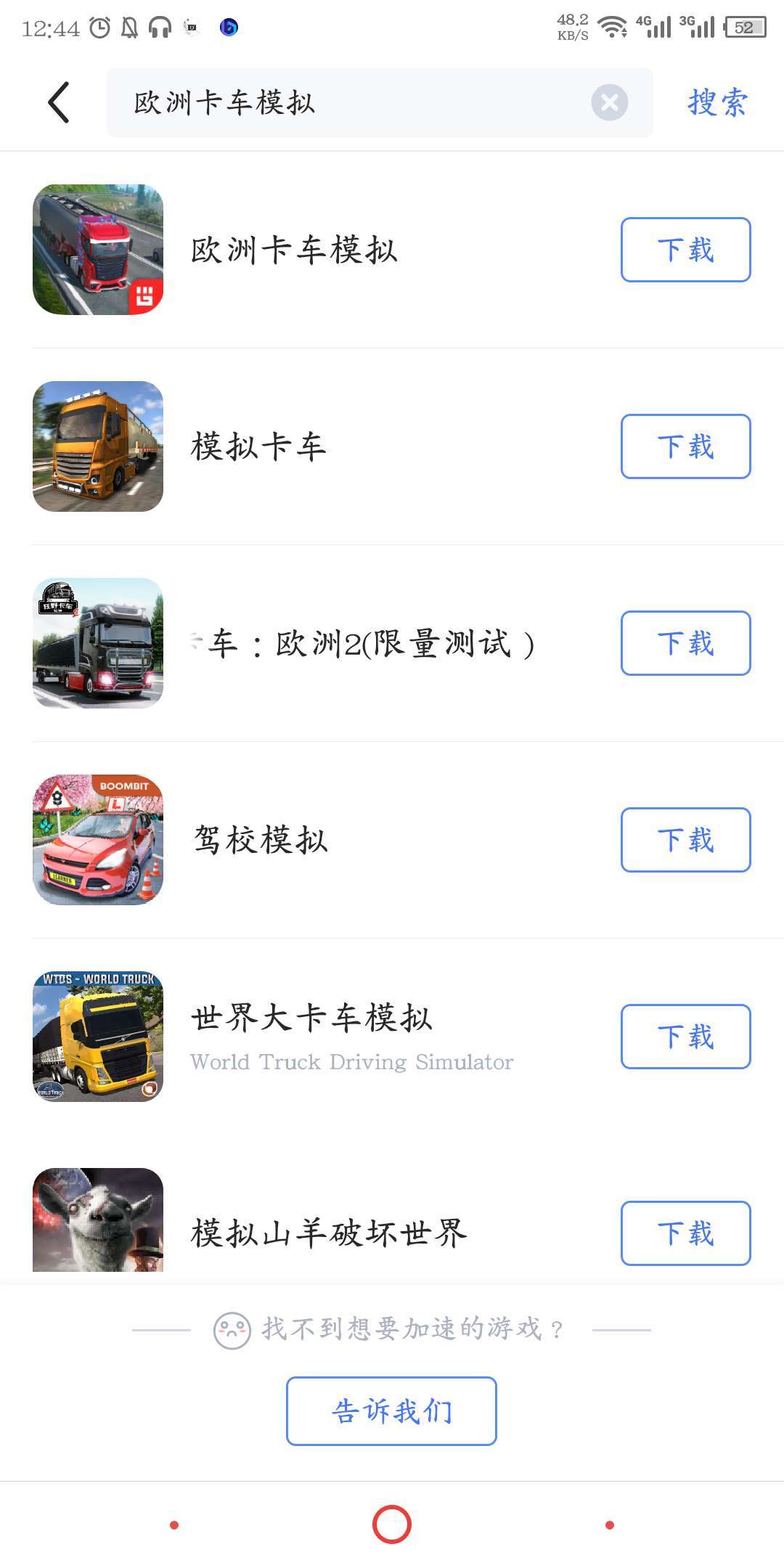Download the 驾校模拟 game
This screenshot has height=1568, width=784.
(x=685, y=840)
